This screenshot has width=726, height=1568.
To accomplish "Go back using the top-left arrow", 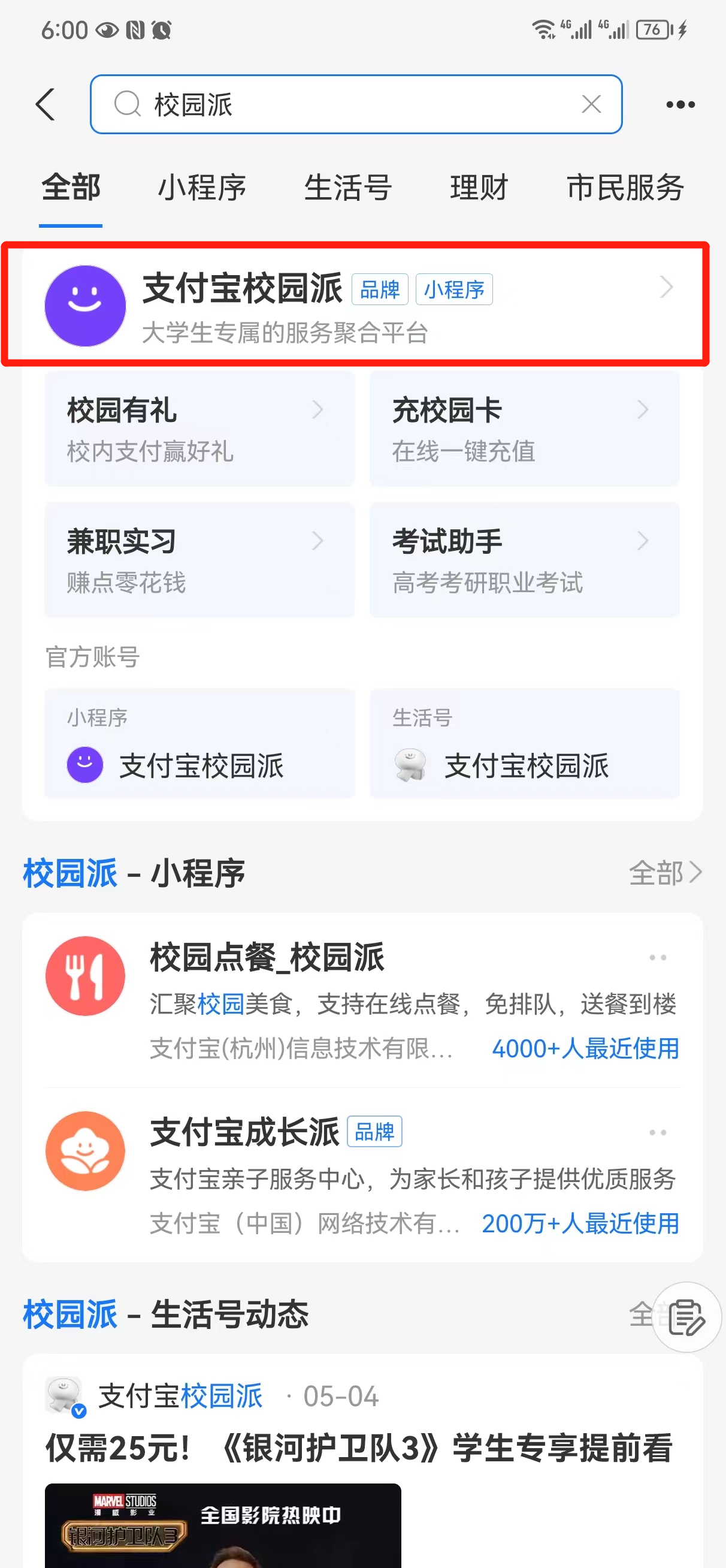I will click(x=46, y=104).
